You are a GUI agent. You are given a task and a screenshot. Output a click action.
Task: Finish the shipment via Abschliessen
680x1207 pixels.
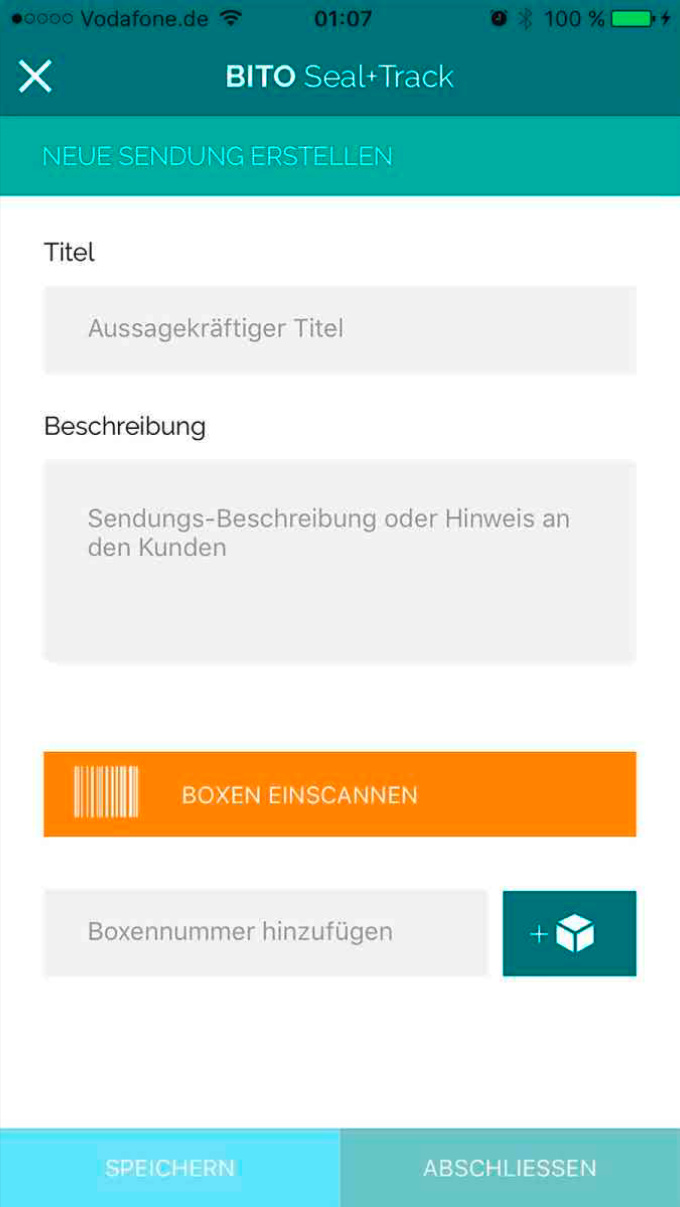(510, 1167)
